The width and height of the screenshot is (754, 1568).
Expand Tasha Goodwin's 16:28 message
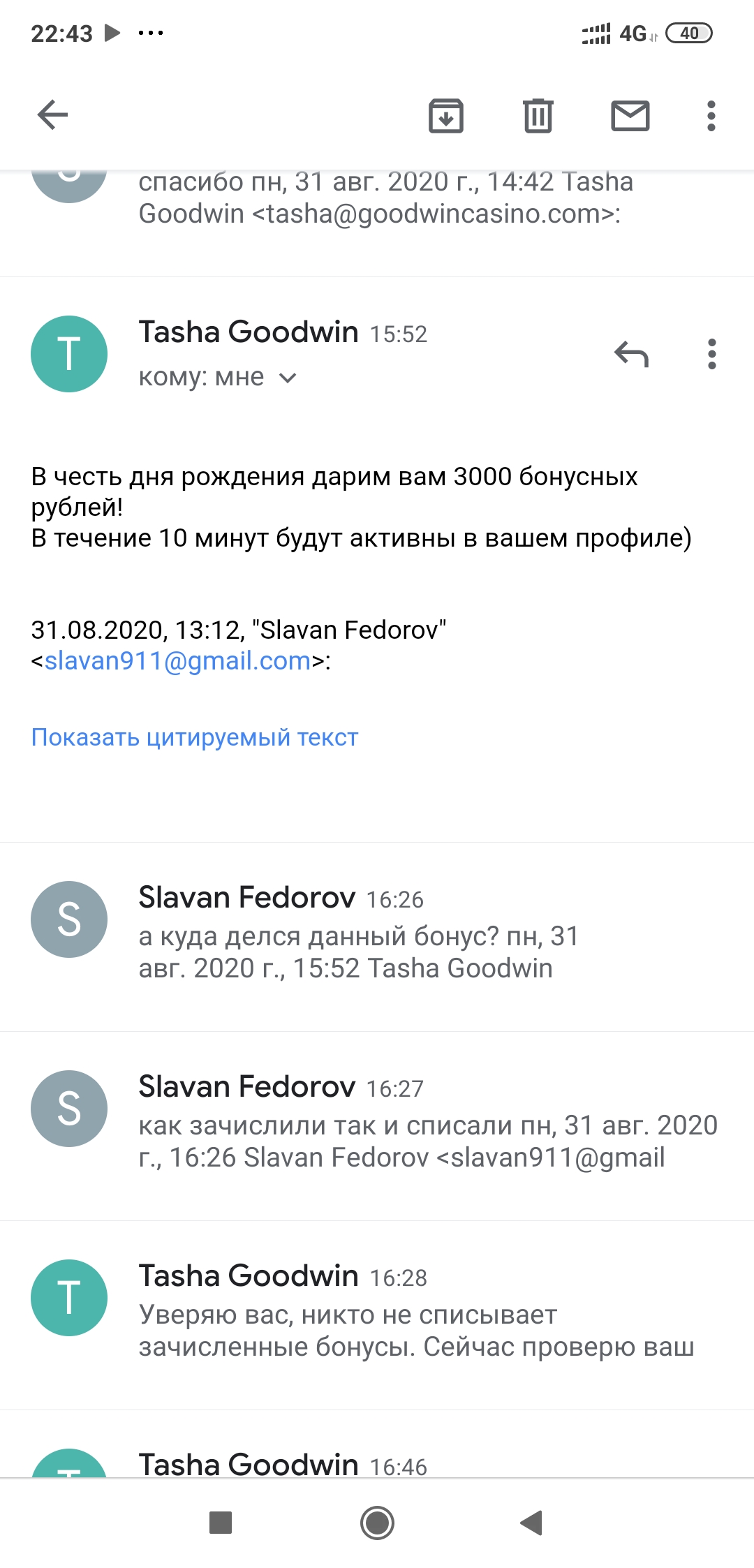(x=377, y=1315)
